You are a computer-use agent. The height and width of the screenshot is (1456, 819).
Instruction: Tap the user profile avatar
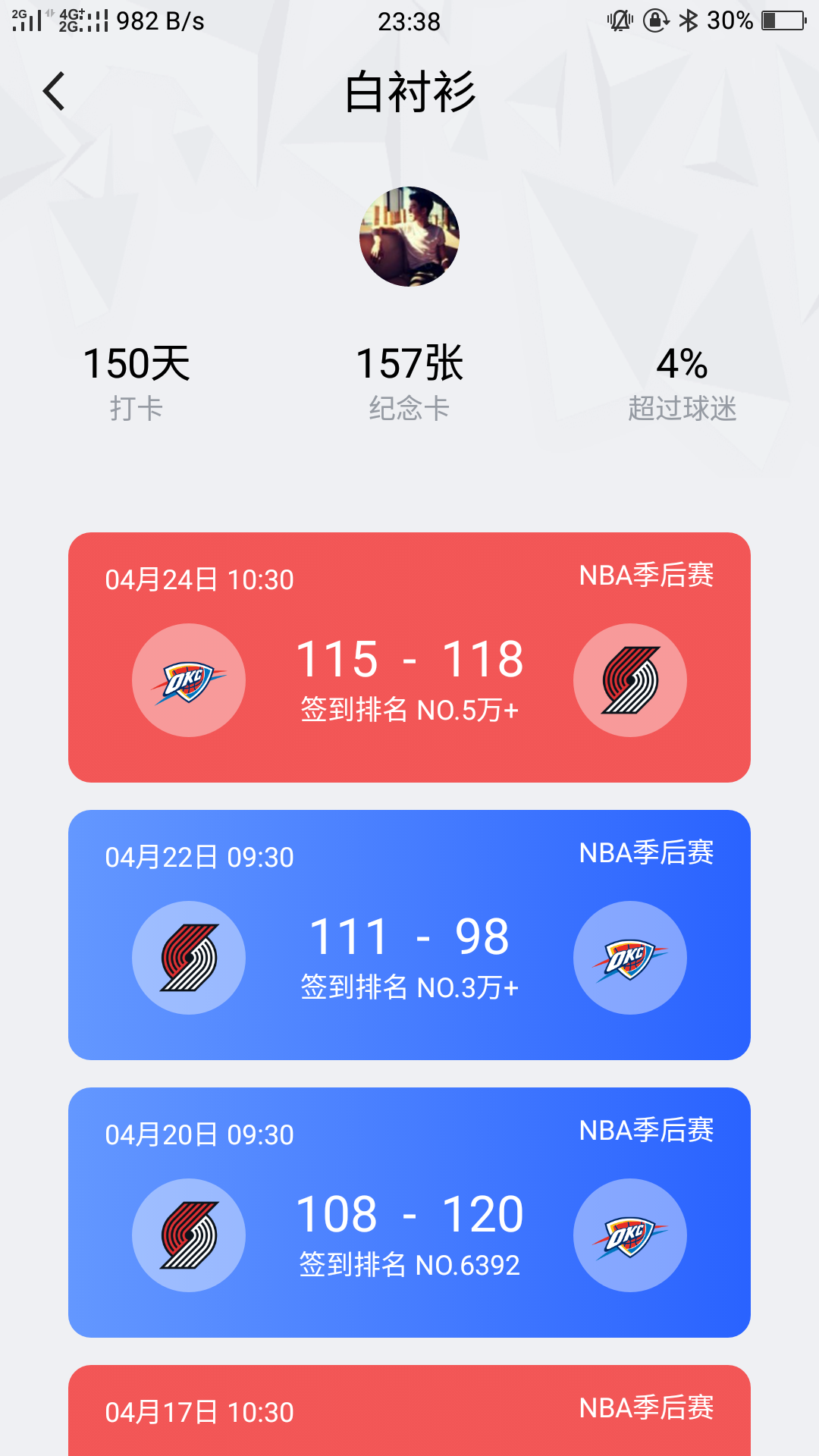point(409,237)
